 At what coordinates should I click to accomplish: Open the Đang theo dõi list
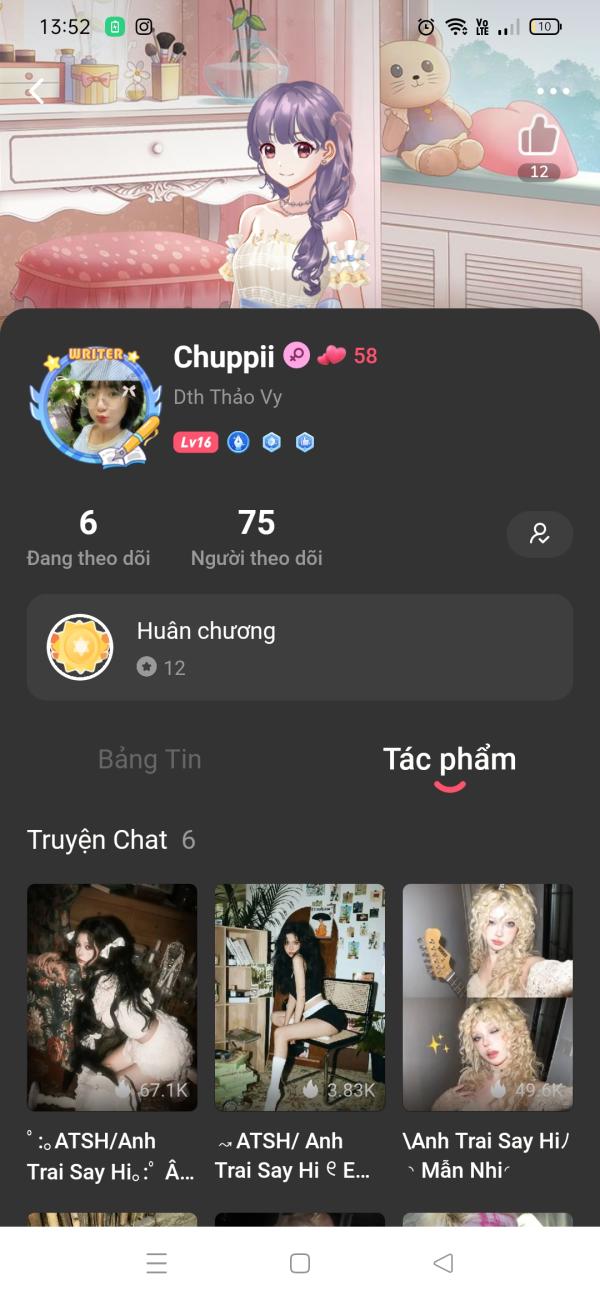pos(88,537)
